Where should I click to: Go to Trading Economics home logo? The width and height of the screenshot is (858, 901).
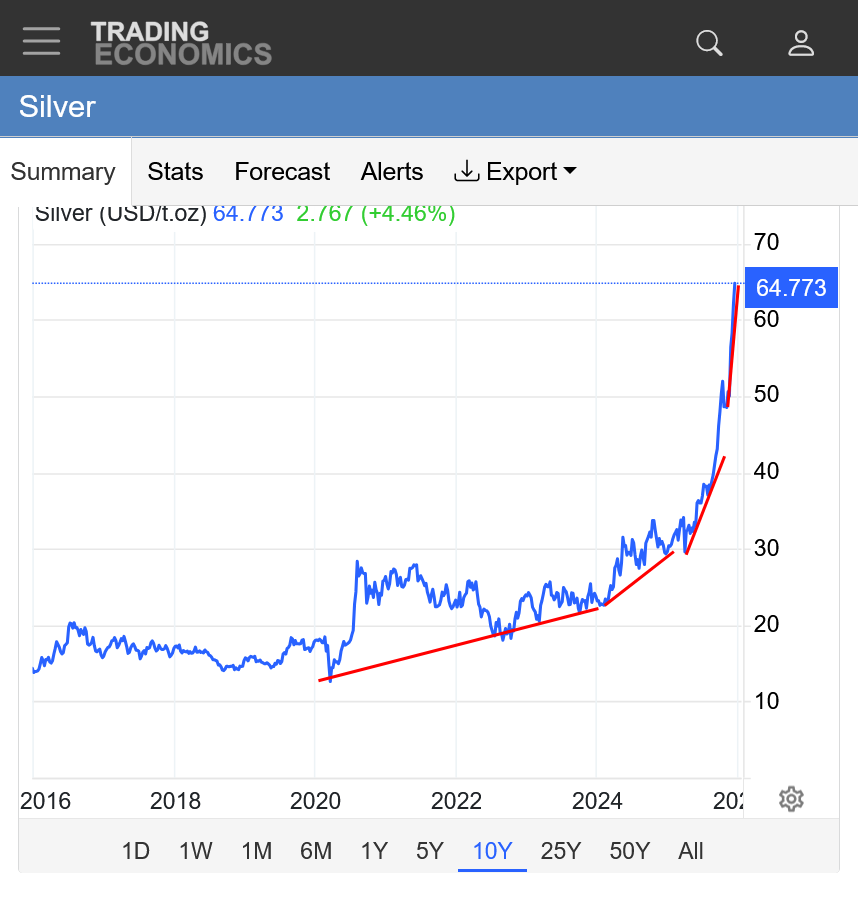coord(181,43)
